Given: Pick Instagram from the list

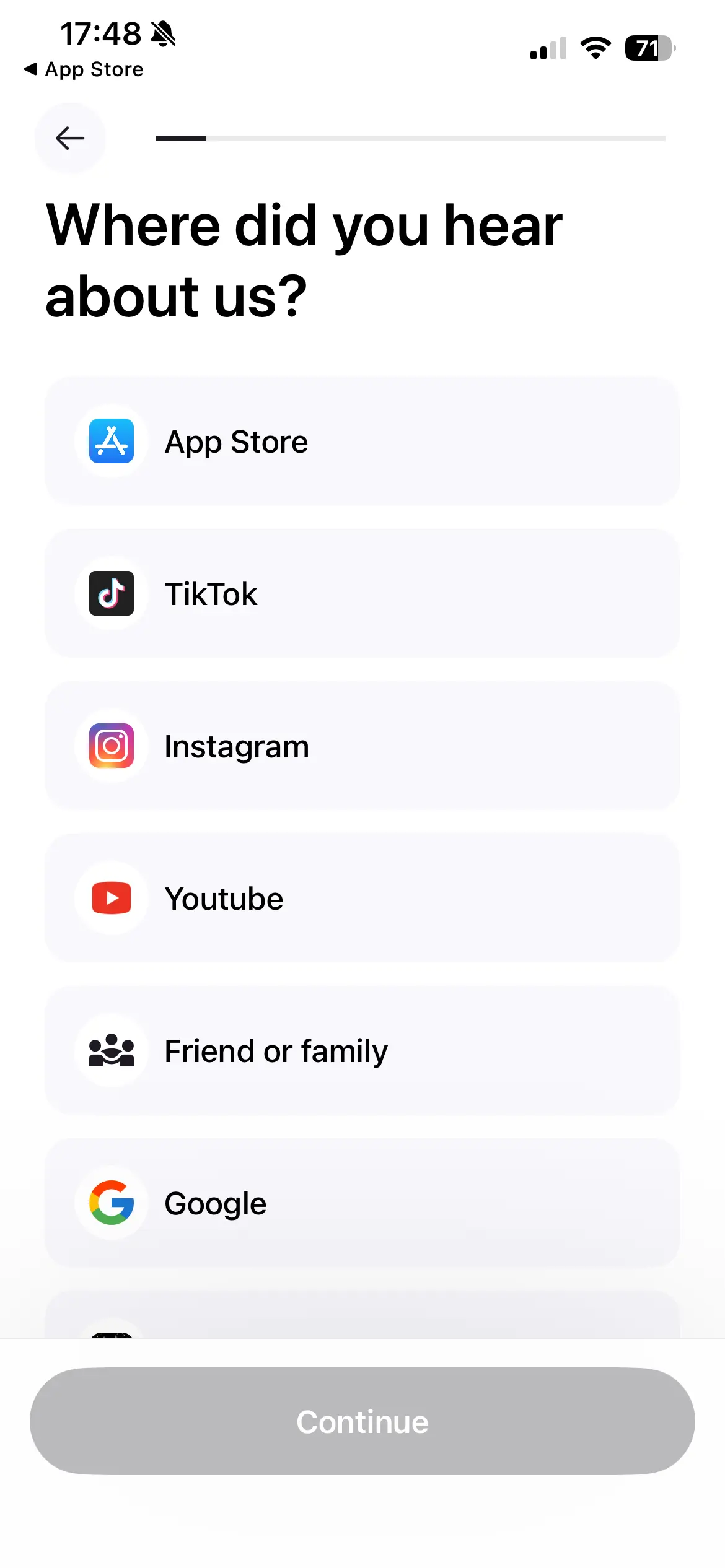Looking at the screenshot, I should tap(362, 746).
